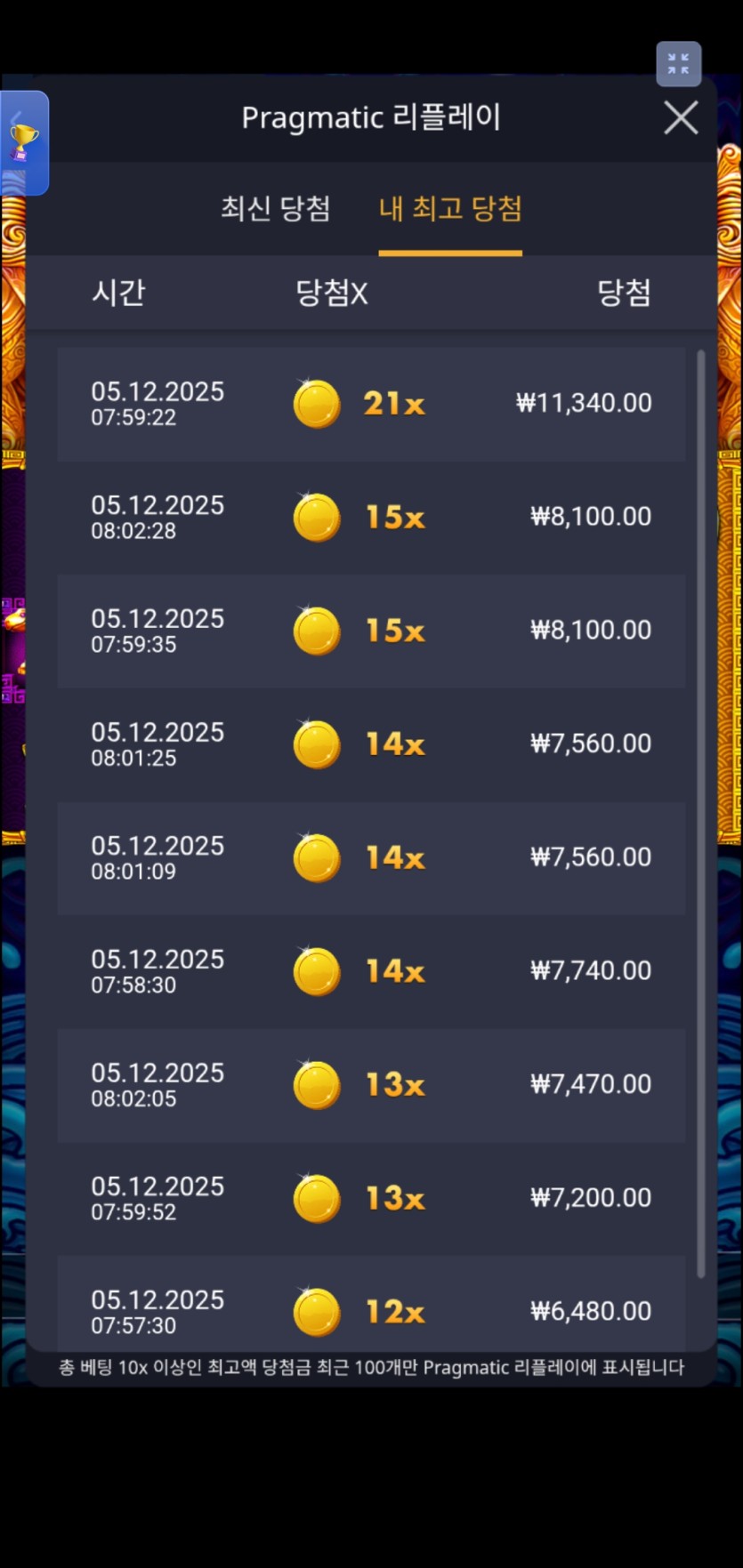Open the 13x win of ₩7,470.00
Screen dimensions: 743x1568
pyautogui.click(x=371, y=1085)
